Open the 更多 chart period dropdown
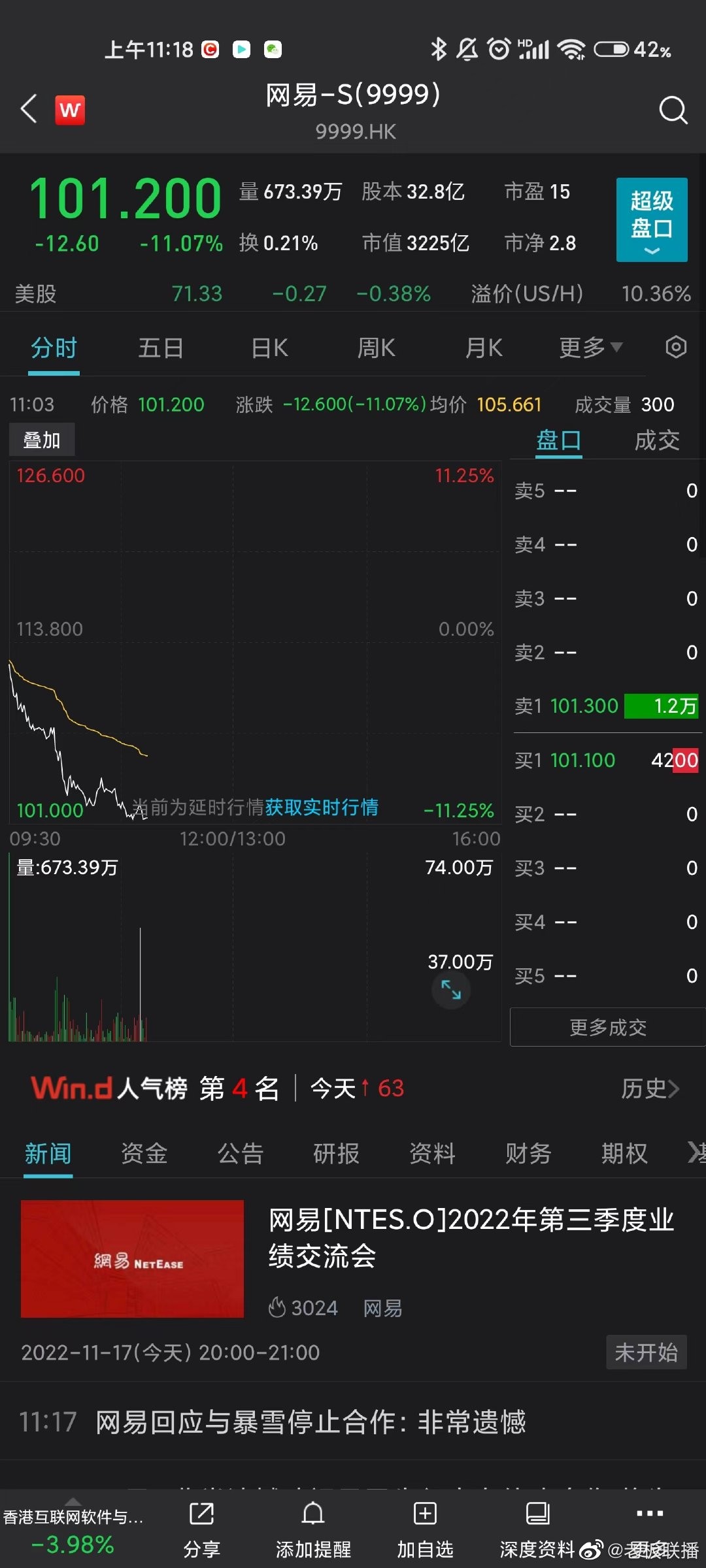Viewport: 706px width, 1568px height. [590, 348]
